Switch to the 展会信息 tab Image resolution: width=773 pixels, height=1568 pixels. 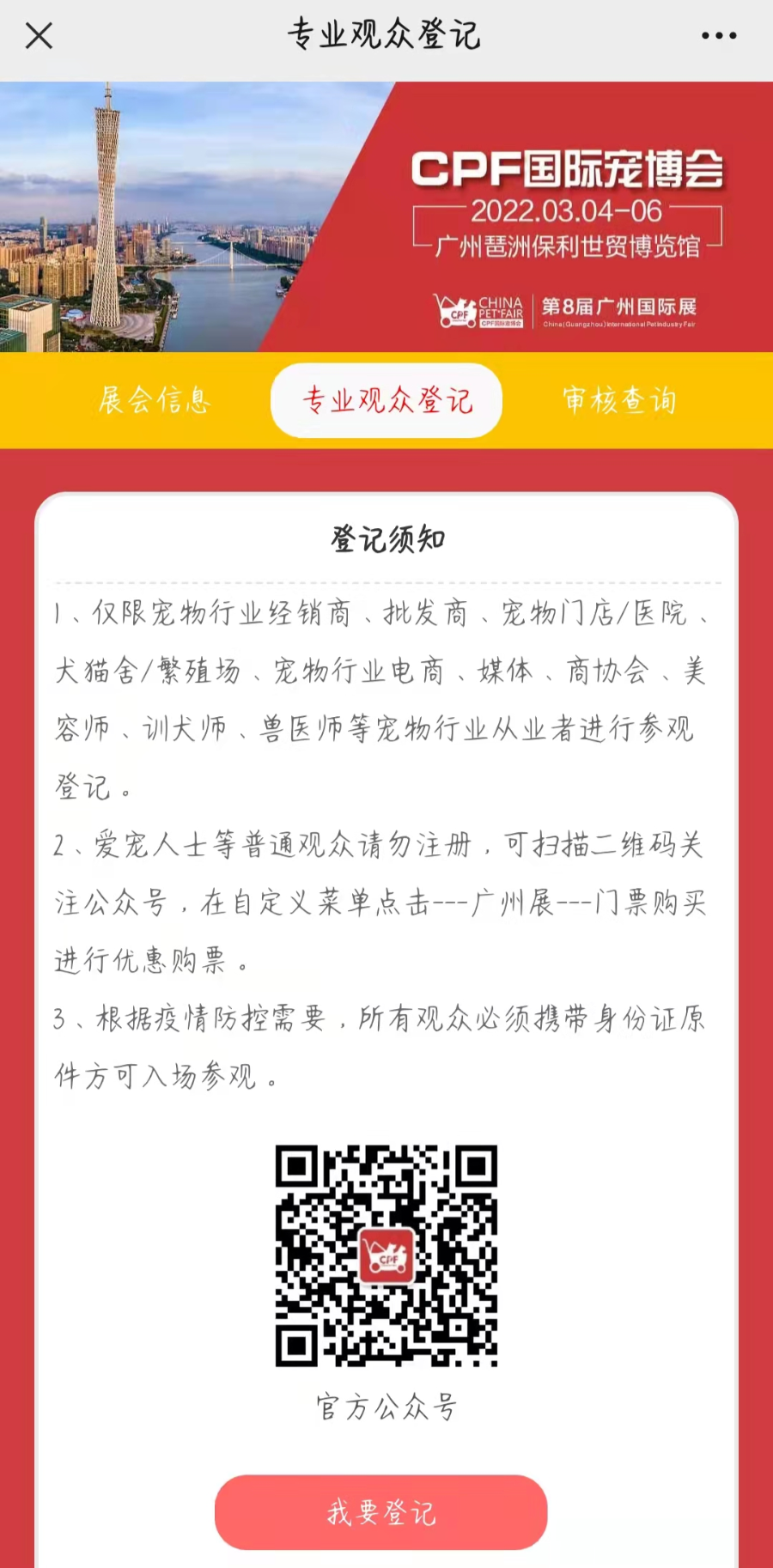pyautogui.click(x=155, y=400)
